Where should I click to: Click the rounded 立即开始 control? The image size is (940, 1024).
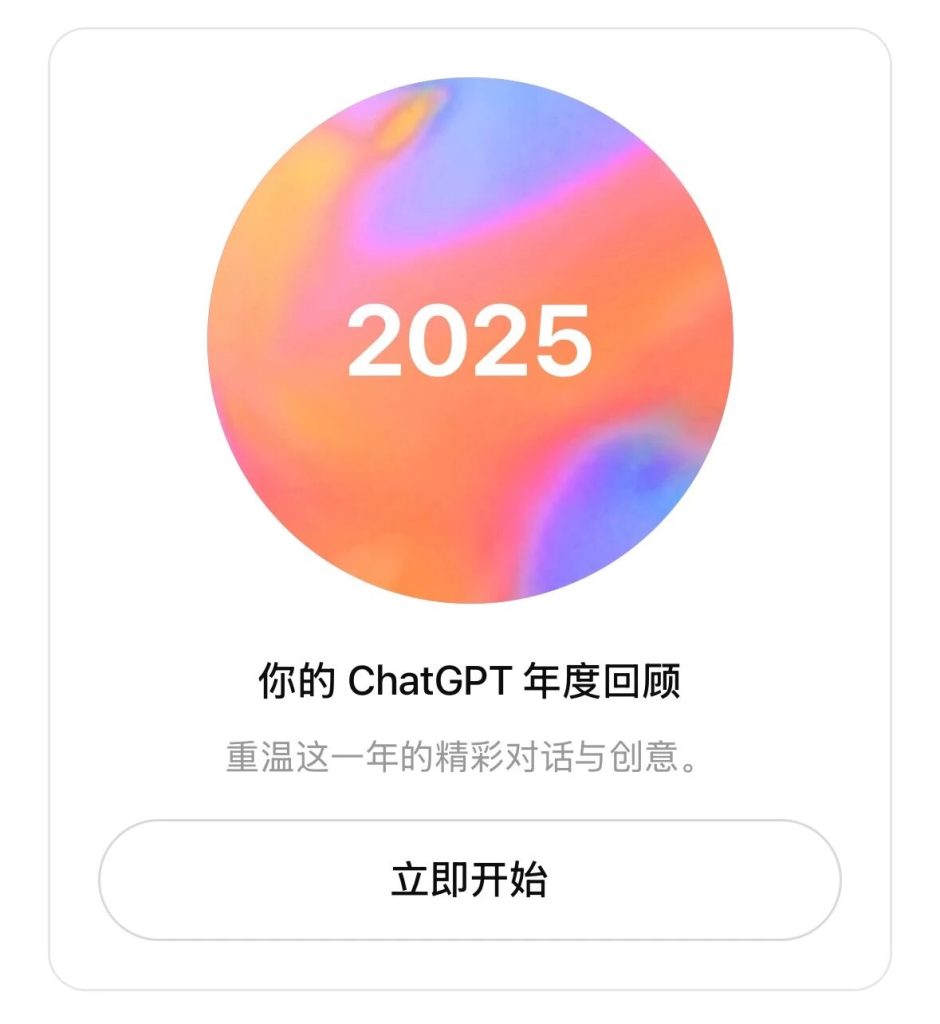(470, 878)
